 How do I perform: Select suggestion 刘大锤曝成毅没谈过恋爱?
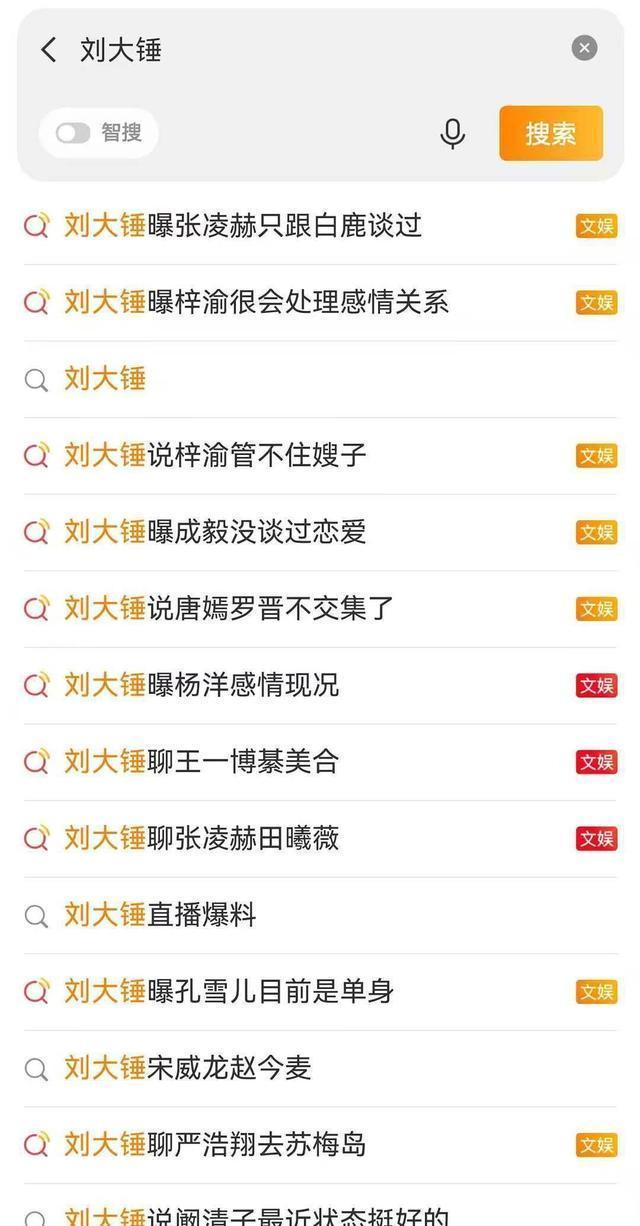pos(216,532)
